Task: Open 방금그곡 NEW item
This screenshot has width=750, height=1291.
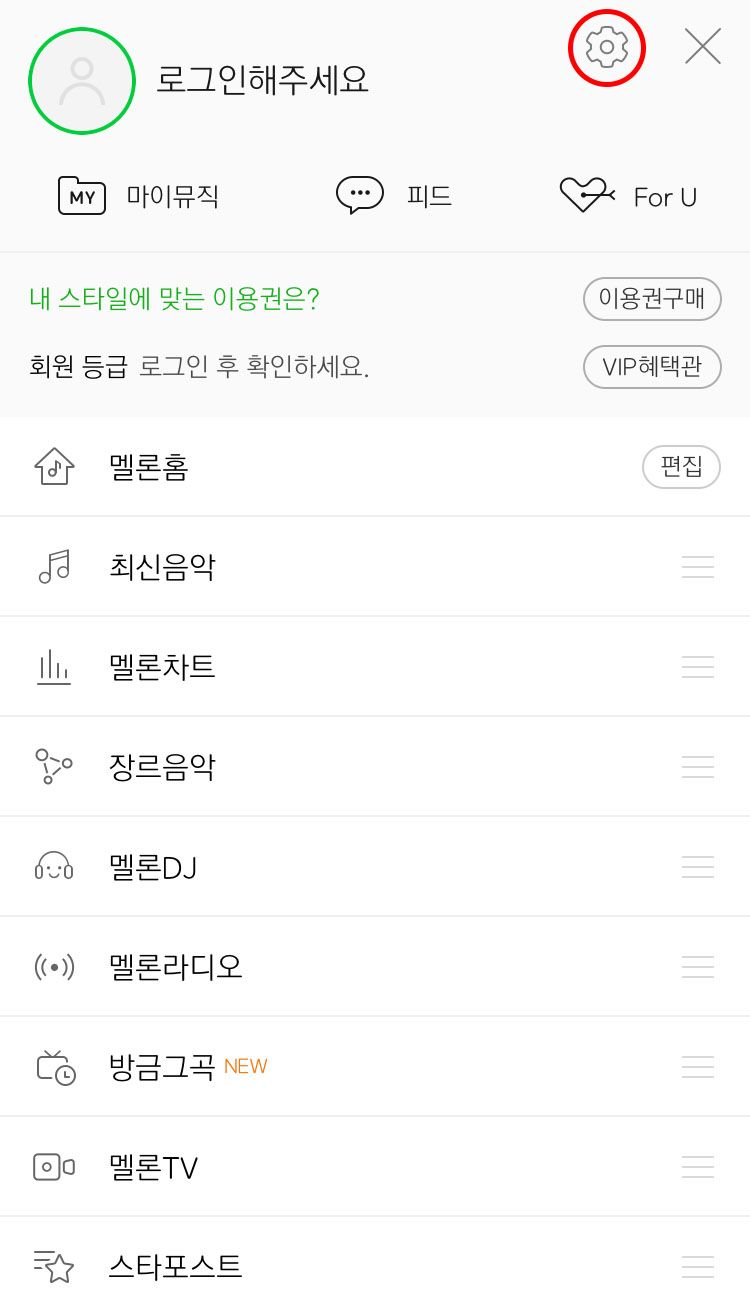Action: click(x=162, y=1067)
